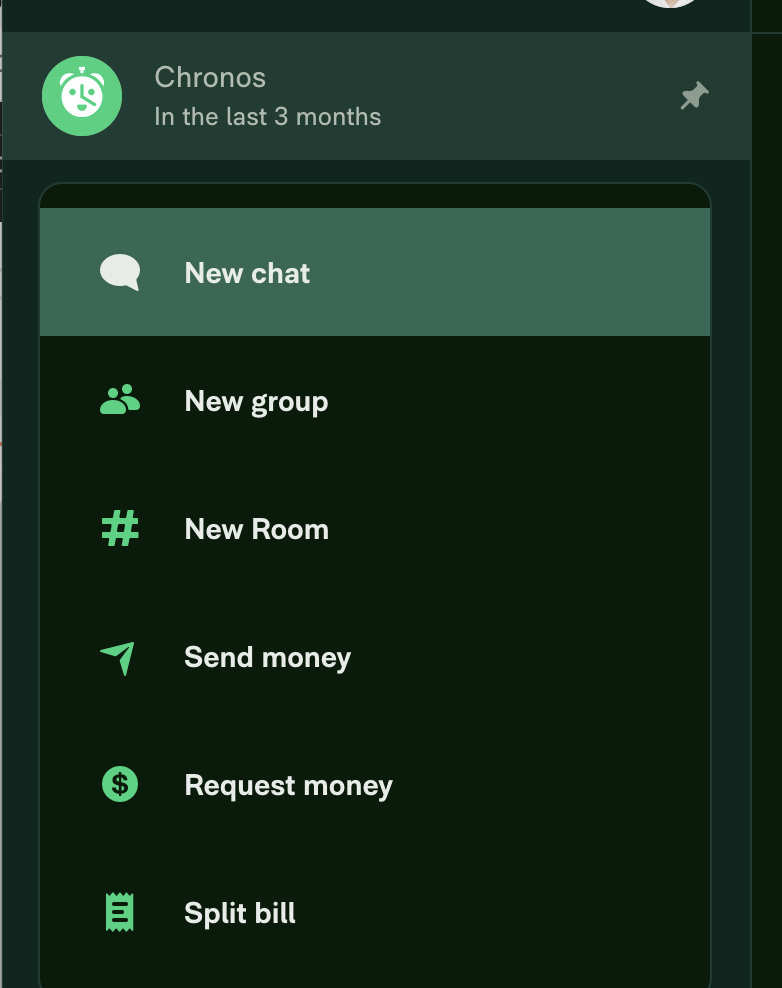The width and height of the screenshot is (782, 988).
Task: Click the receipt icon beside Split bill
Action: click(x=119, y=912)
